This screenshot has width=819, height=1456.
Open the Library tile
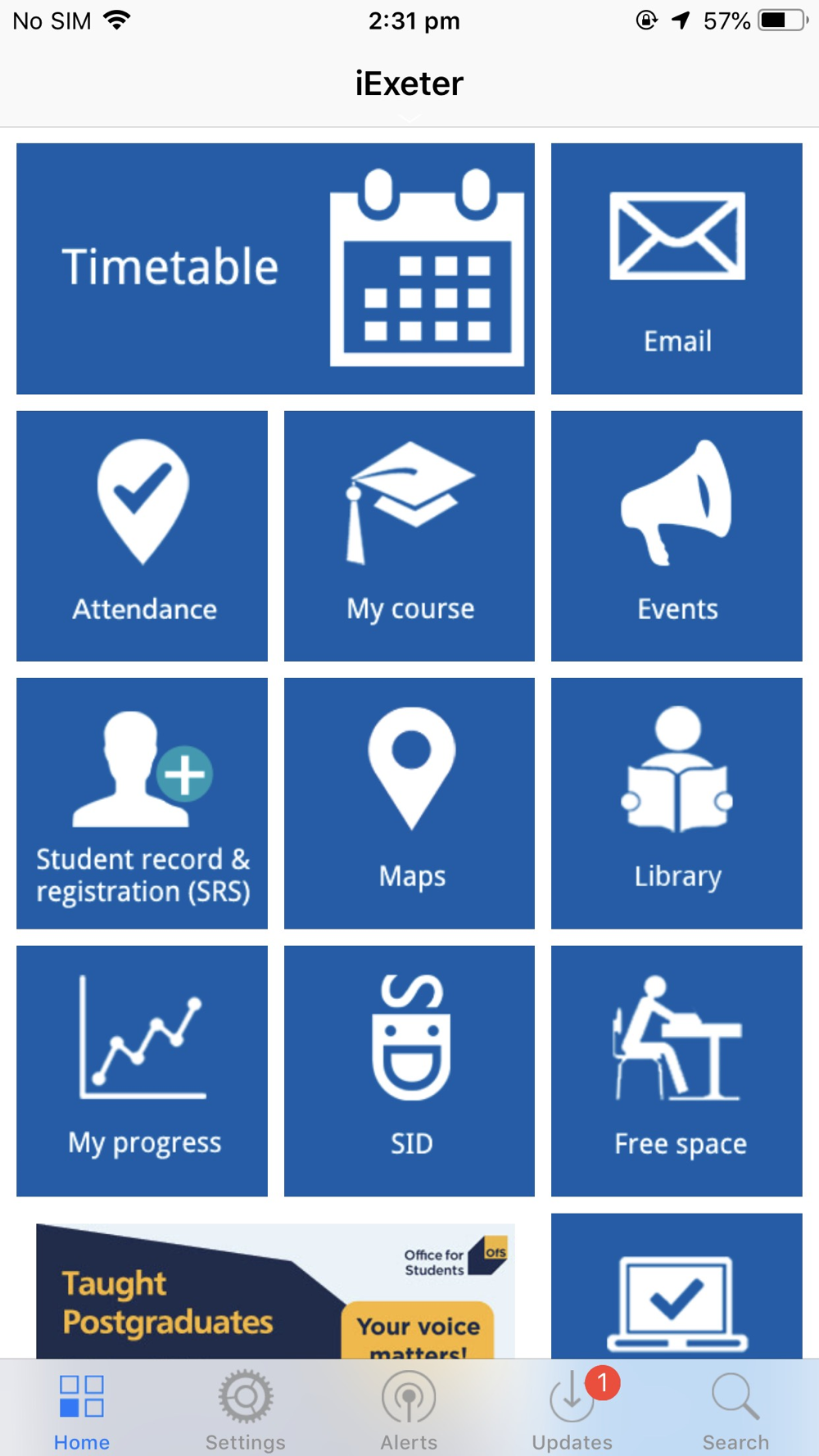point(676,803)
